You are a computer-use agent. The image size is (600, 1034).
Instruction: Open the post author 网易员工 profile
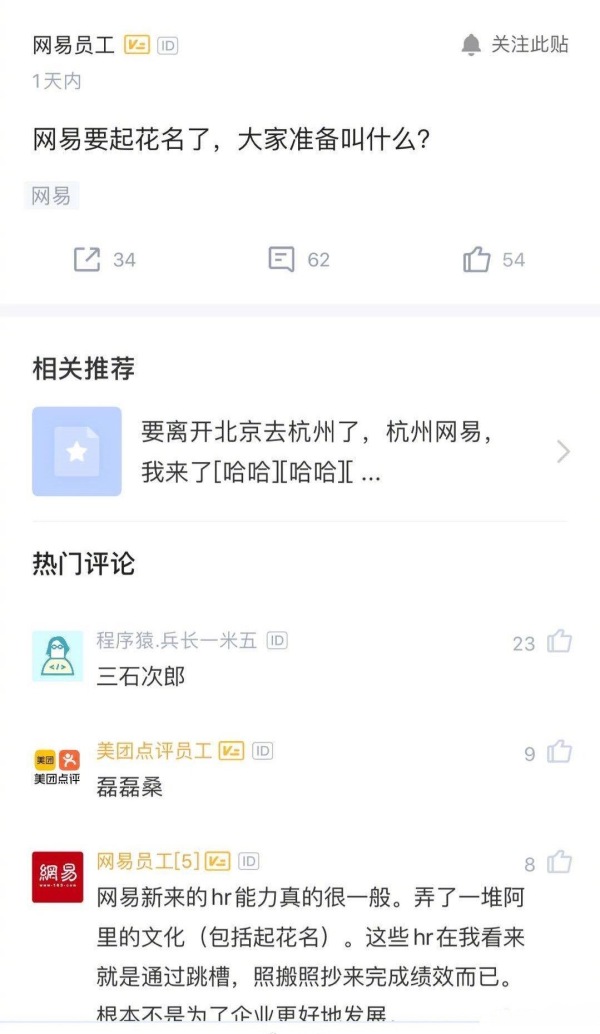(74, 45)
